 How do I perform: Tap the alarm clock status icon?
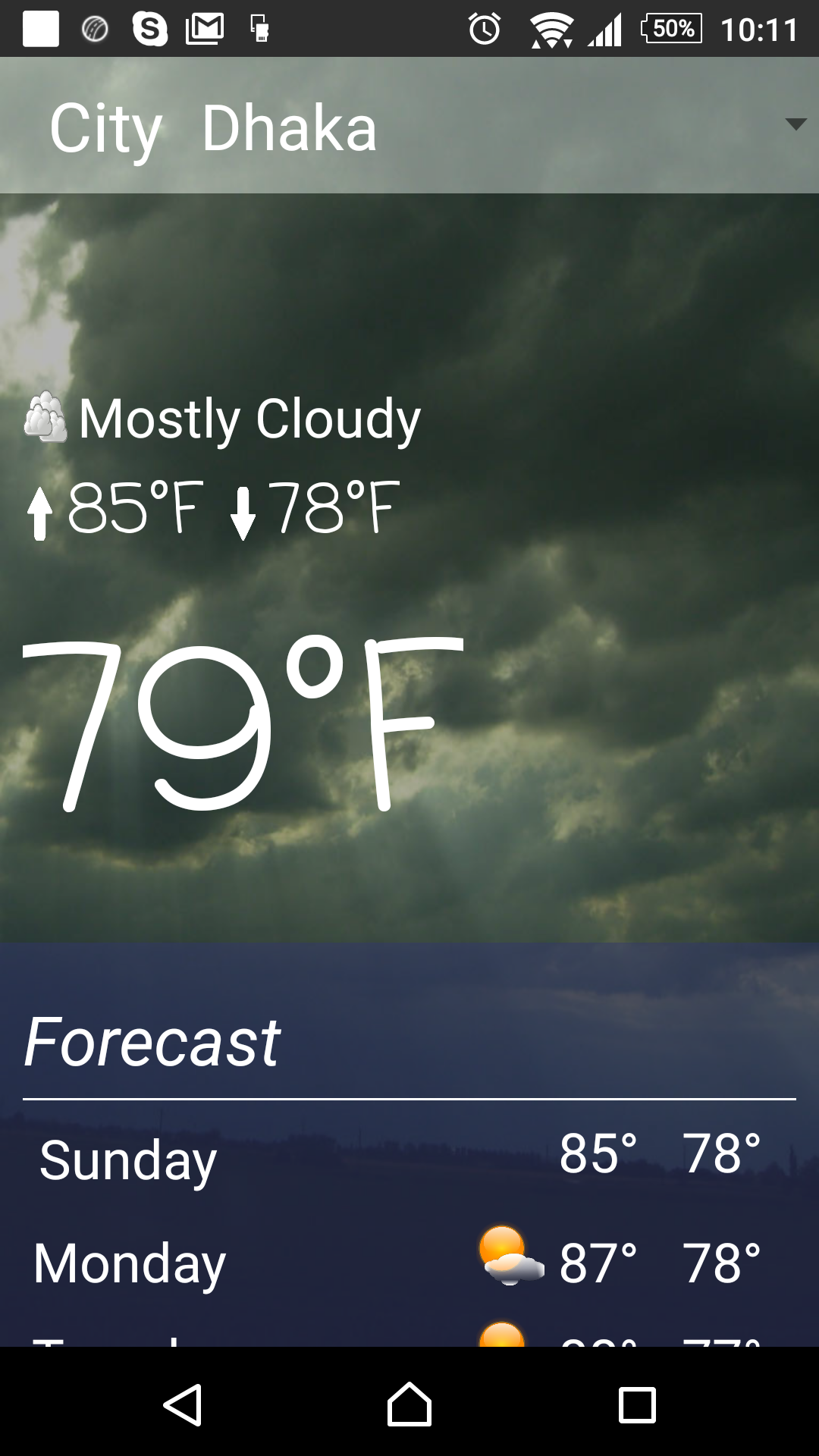pyautogui.click(x=483, y=29)
